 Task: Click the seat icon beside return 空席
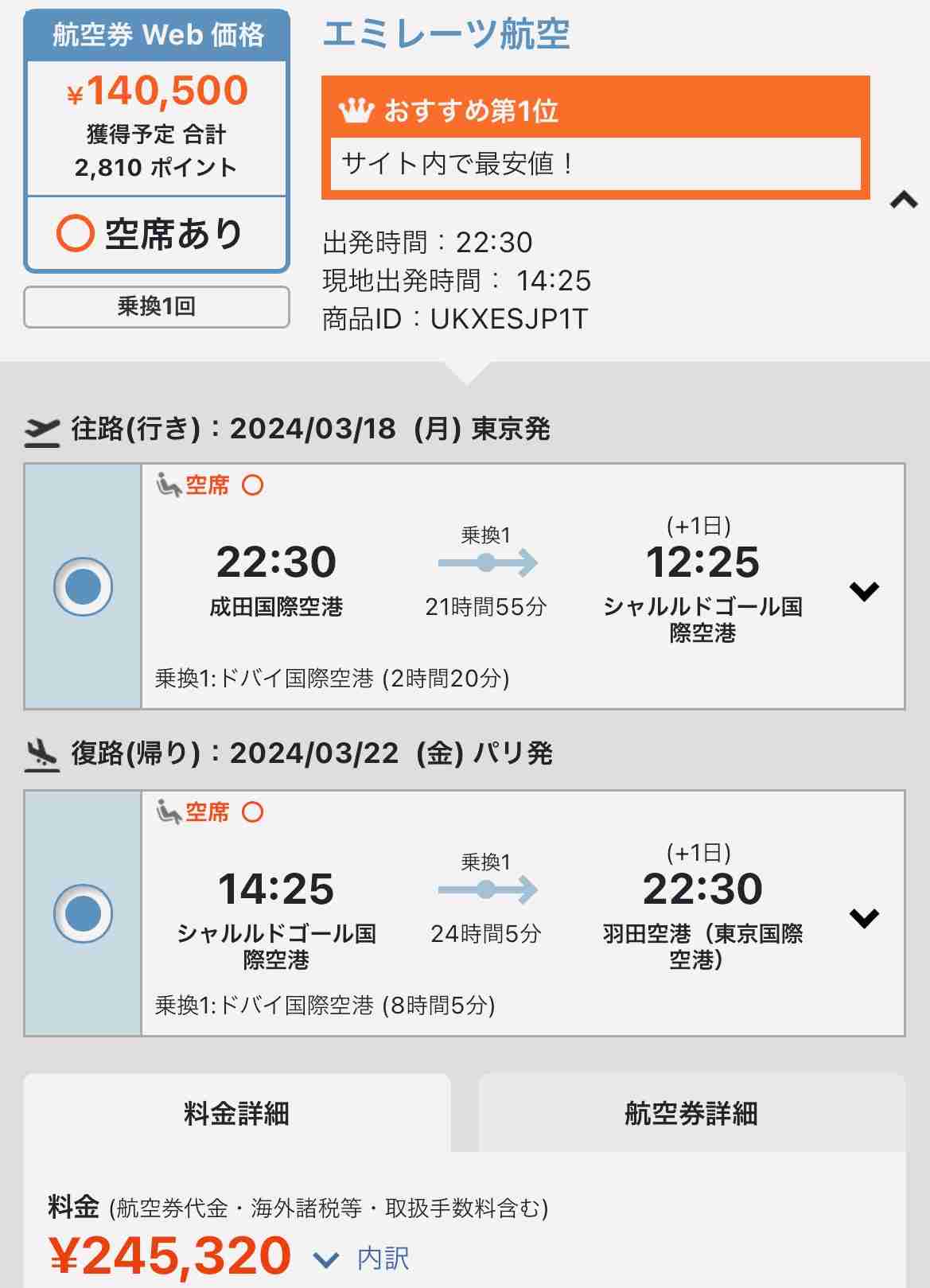[x=169, y=813]
